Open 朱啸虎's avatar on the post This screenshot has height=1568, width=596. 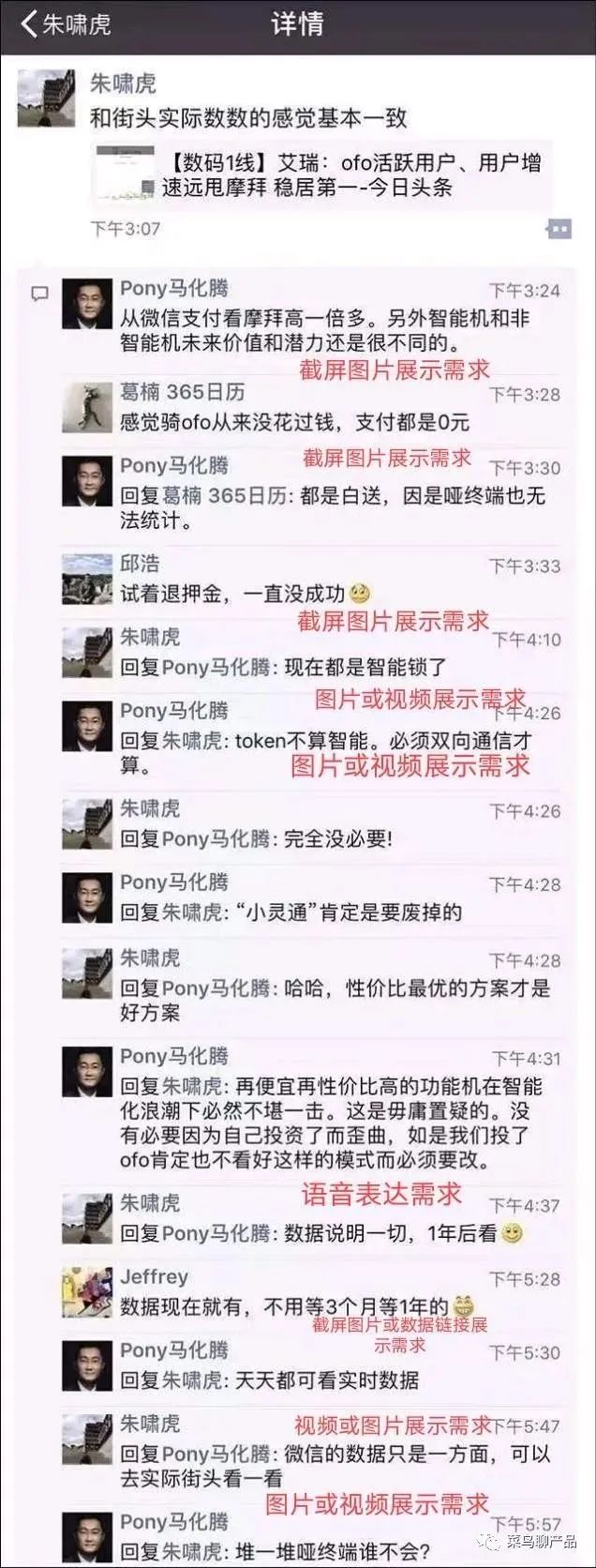coord(47,98)
